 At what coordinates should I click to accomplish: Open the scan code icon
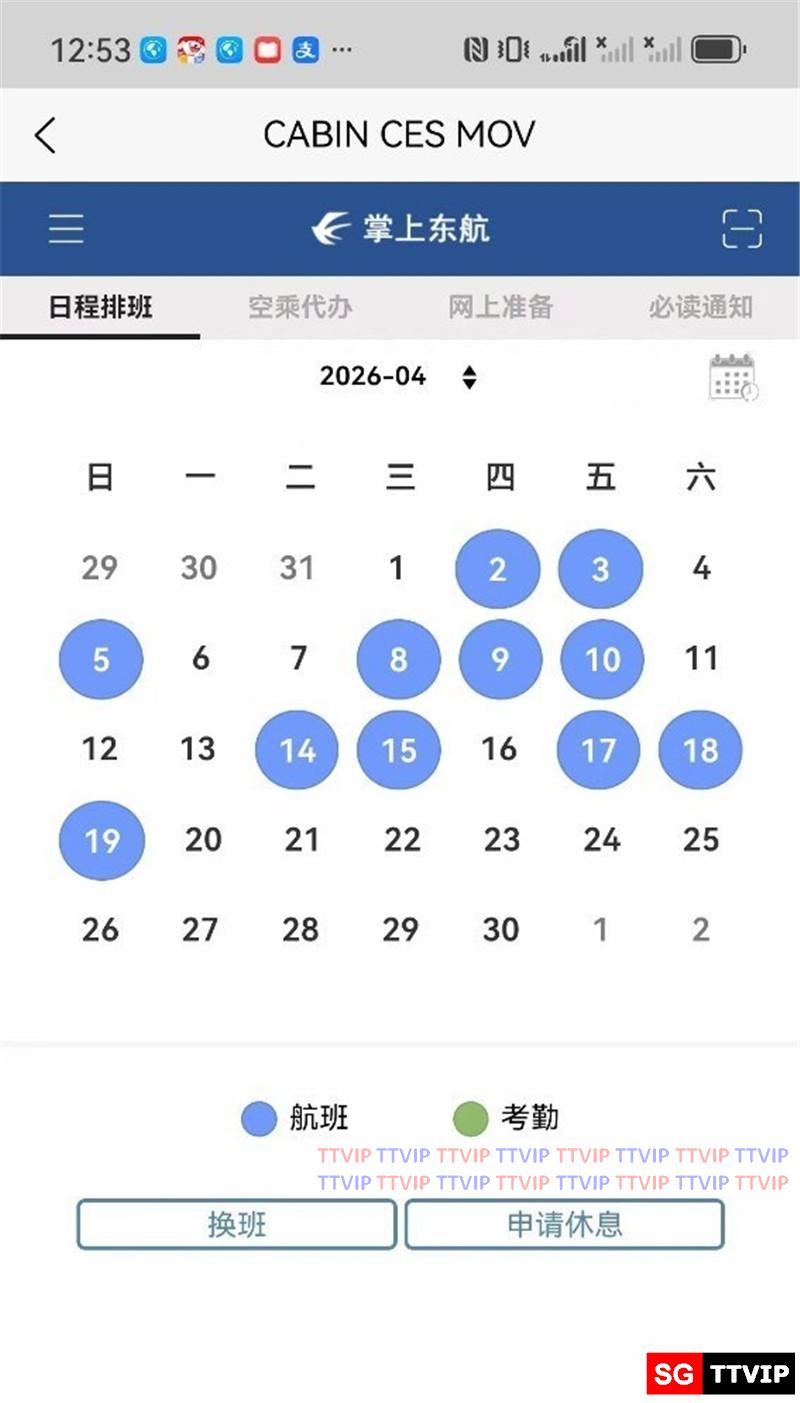pyautogui.click(x=741, y=229)
